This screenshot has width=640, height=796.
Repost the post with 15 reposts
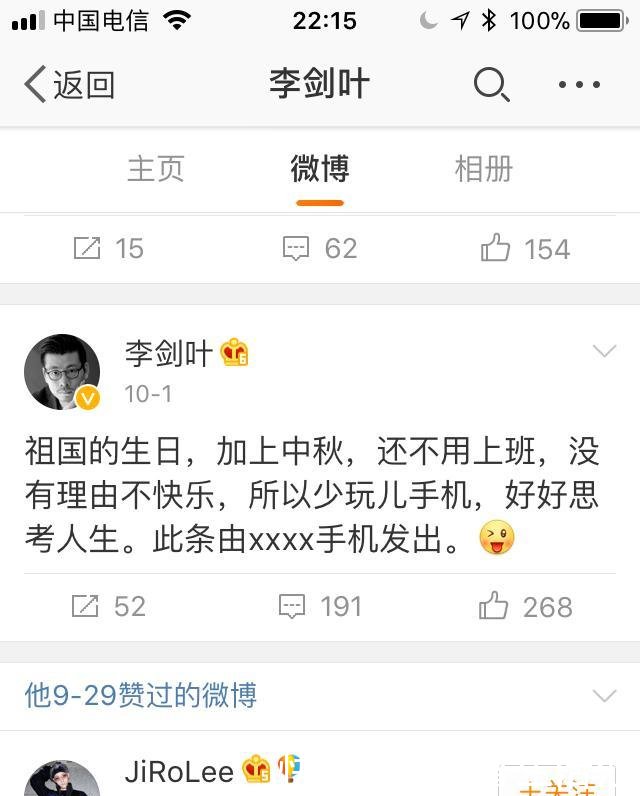tap(109, 248)
